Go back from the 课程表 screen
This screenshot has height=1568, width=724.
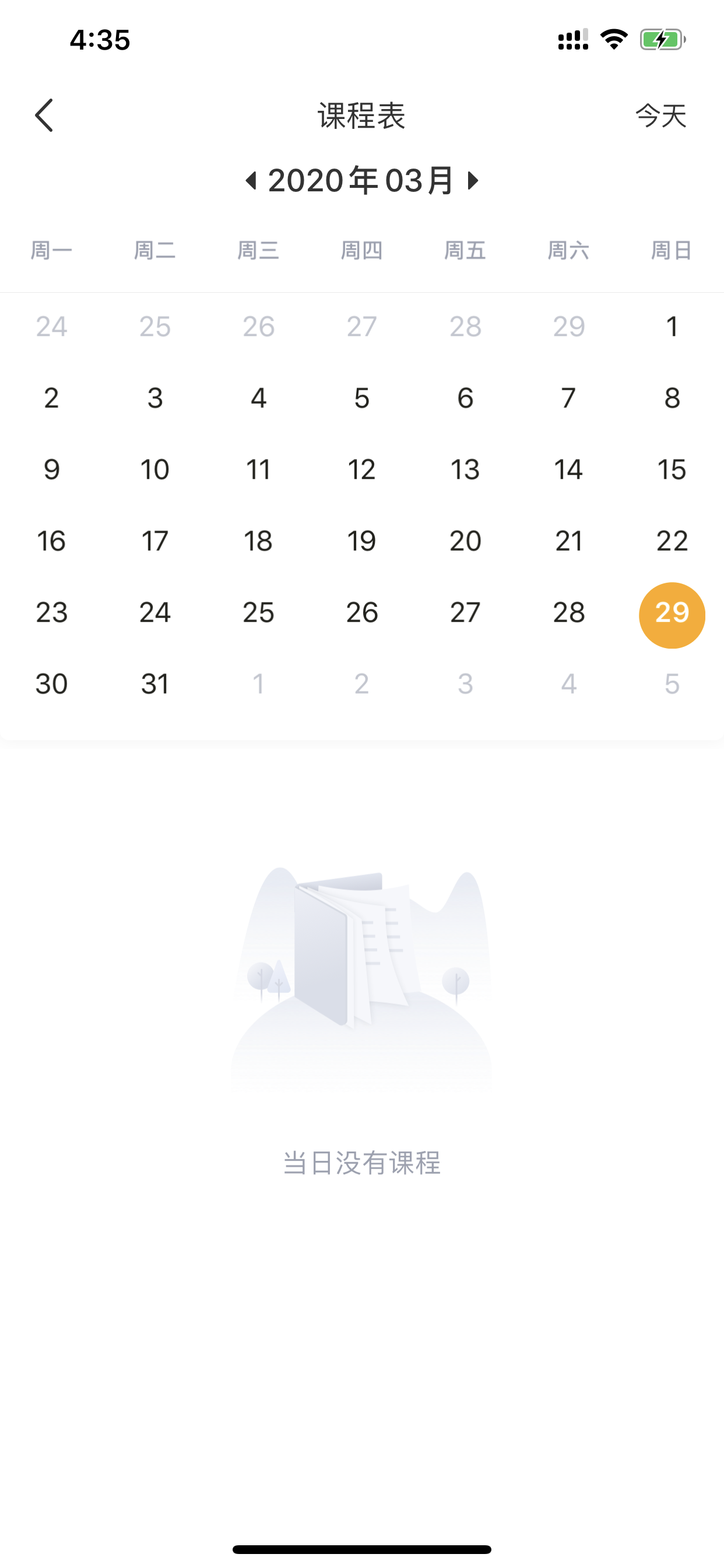44,115
